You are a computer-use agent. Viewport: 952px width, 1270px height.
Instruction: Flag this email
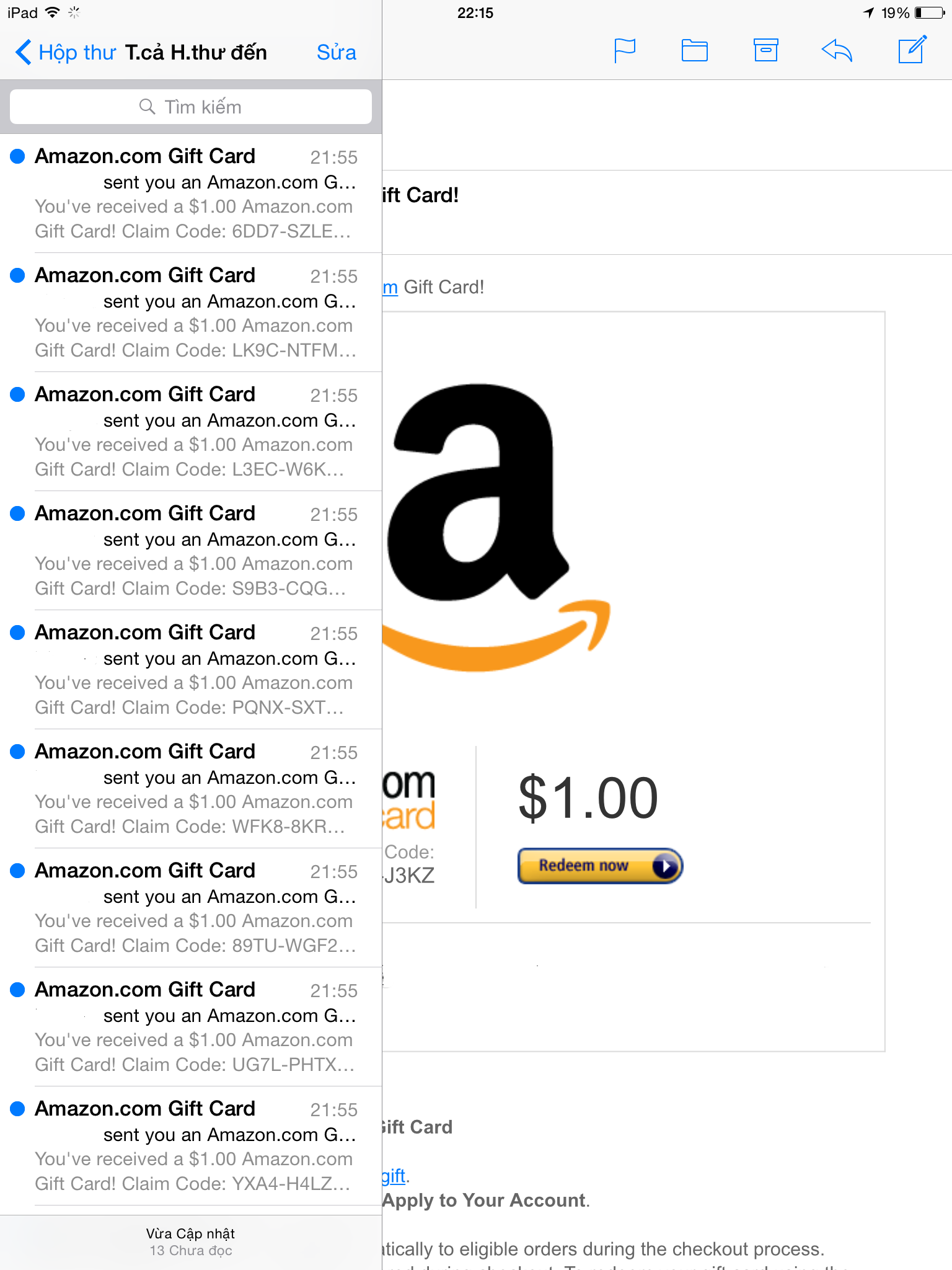click(624, 51)
